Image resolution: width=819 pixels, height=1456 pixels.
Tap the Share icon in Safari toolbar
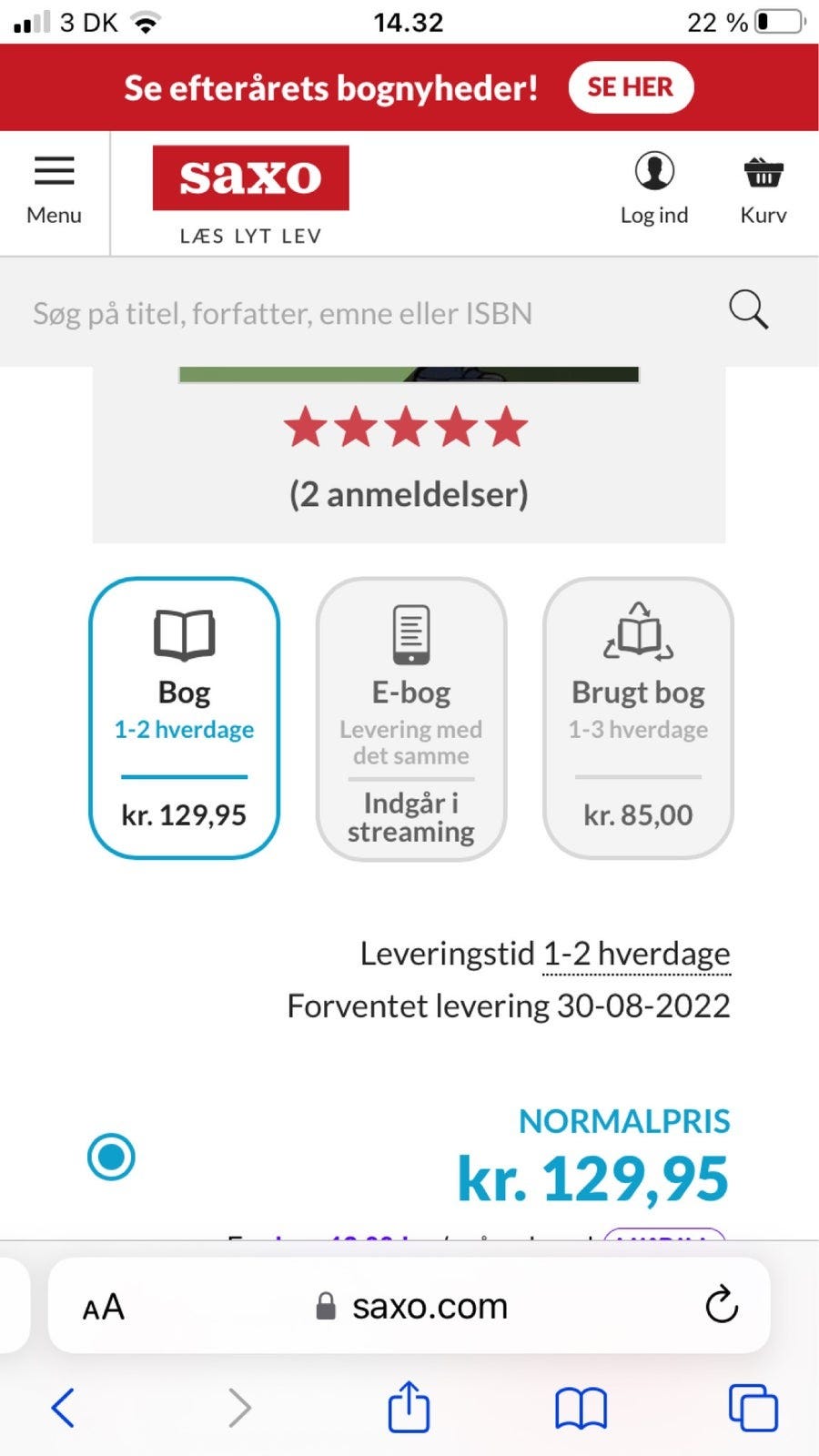[x=409, y=1408]
